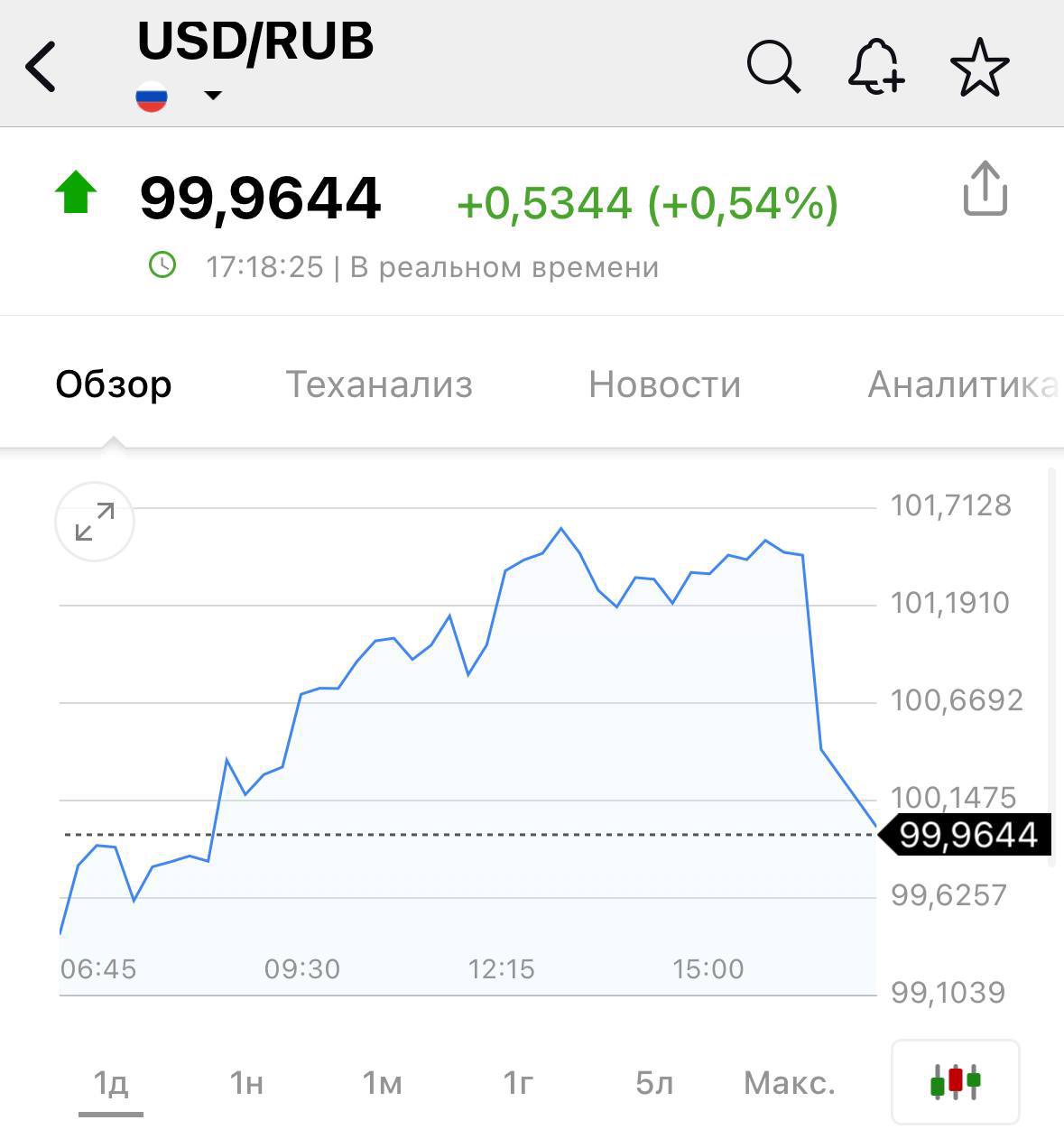Select the 1д chart range
The width and height of the screenshot is (1064, 1148).
click(x=111, y=1082)
